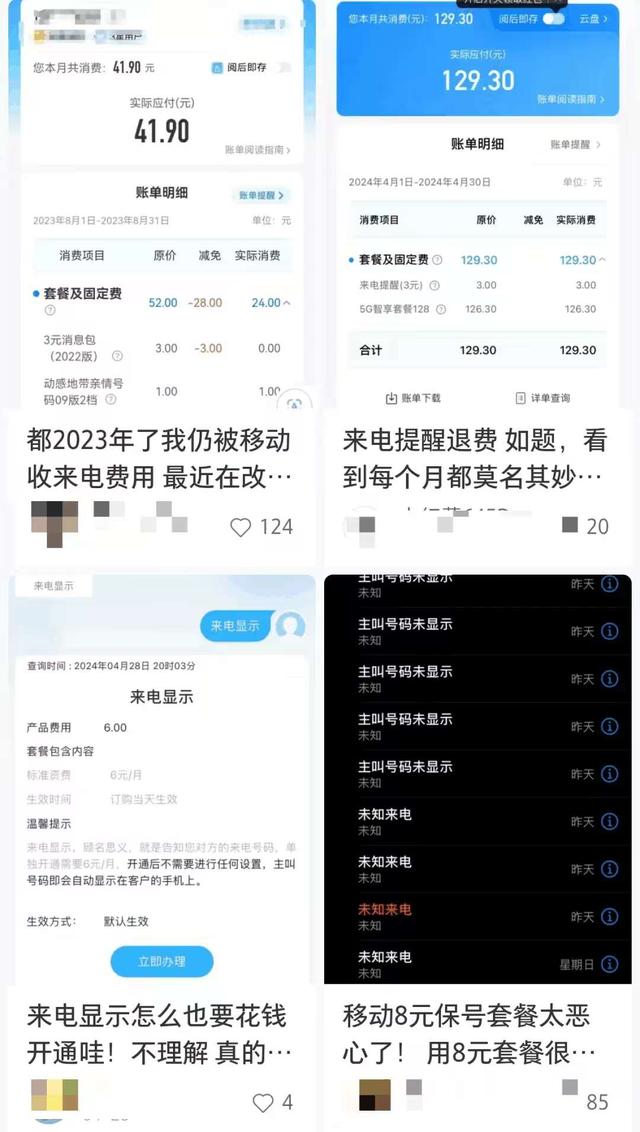Open the 来电提醒退费 post
Screen dimensions: 640x1132
tap(476, 459)
